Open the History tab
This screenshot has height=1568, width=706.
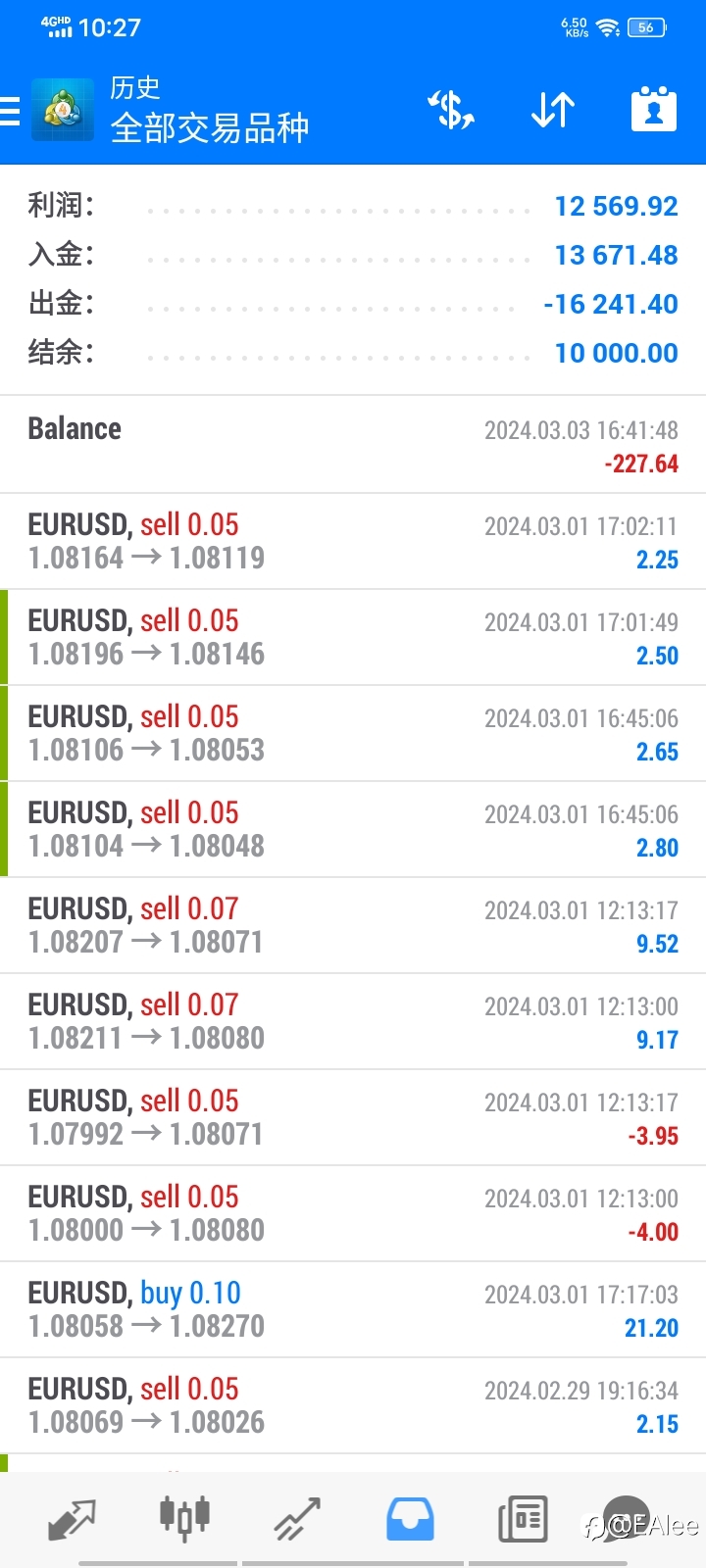click(x=410, y=1518)
